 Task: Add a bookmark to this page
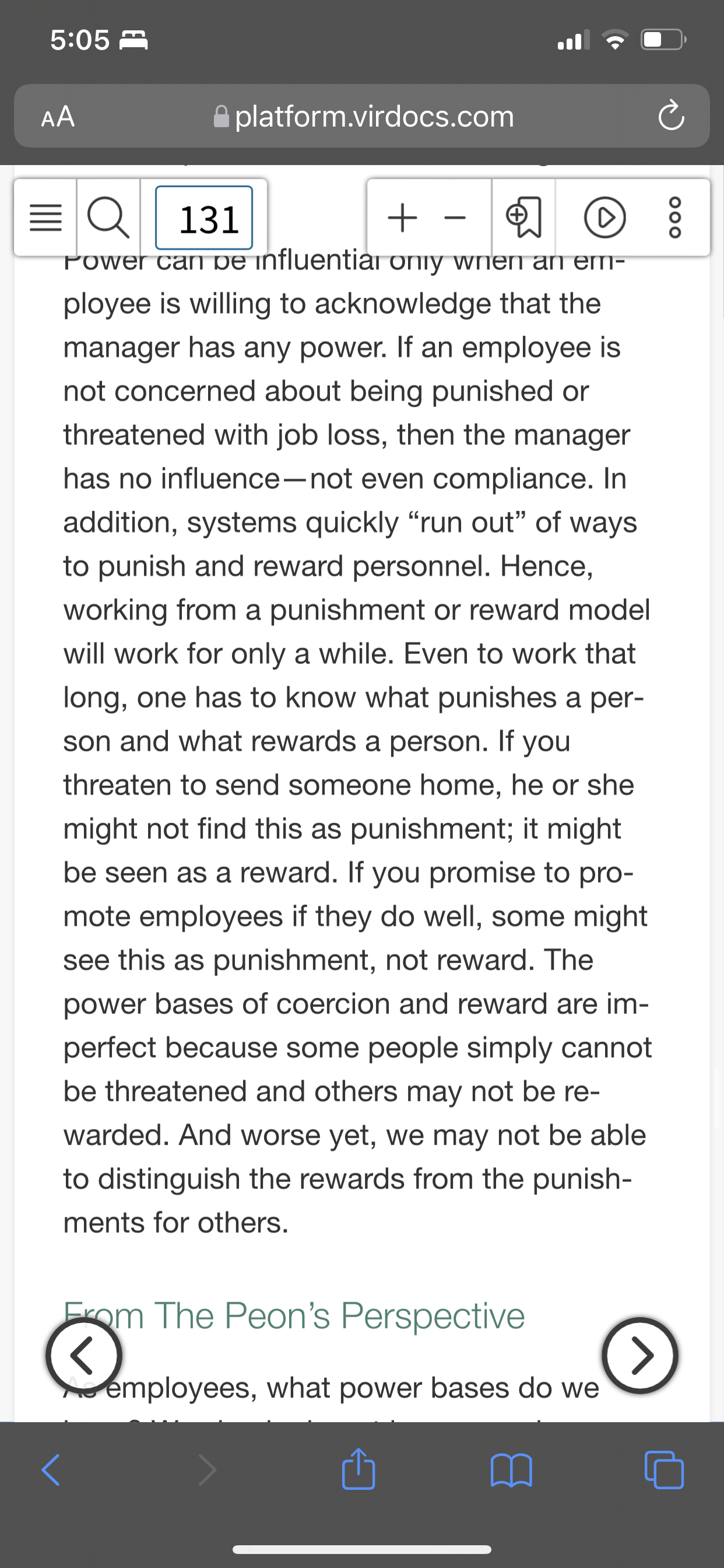click(x=523, y=218)
